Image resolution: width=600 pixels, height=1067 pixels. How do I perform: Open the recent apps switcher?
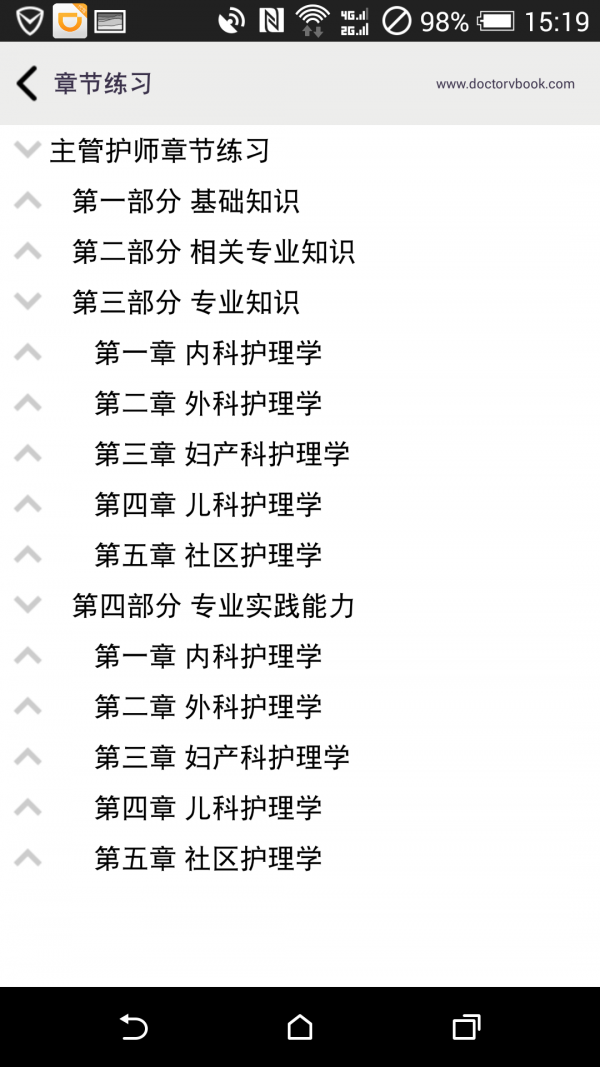[466, 1027]
